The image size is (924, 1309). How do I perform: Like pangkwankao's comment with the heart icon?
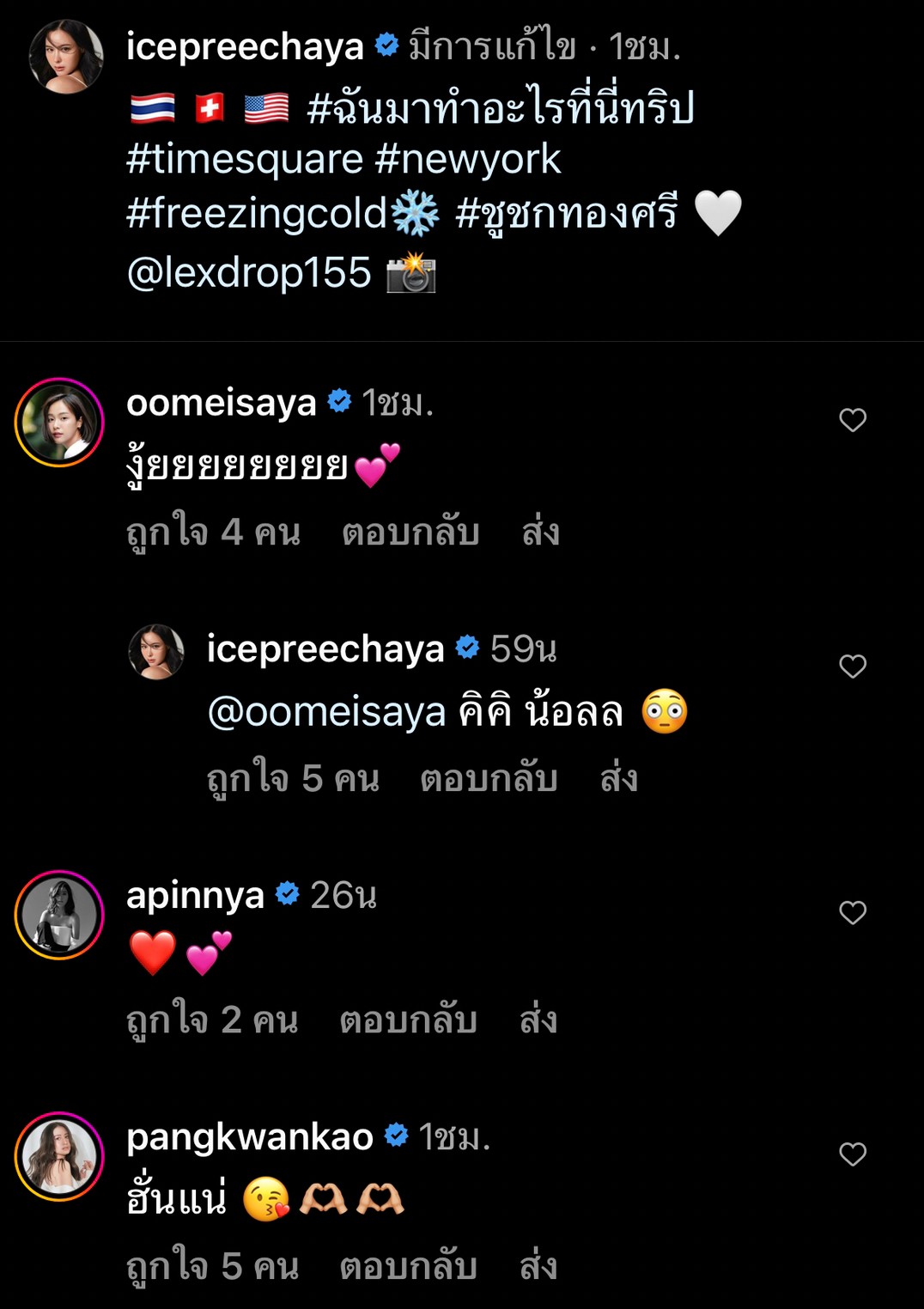pos(854,1154)
